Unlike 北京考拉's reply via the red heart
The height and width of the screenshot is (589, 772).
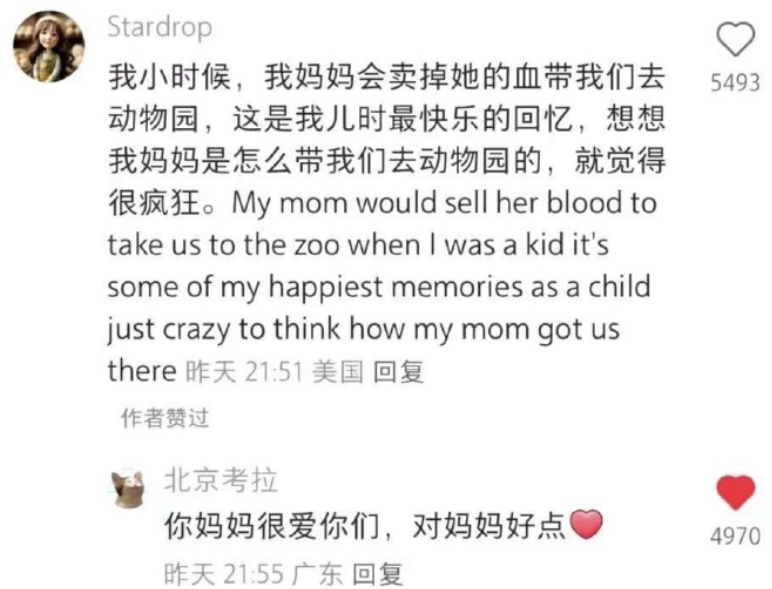[x=736, y=492]
